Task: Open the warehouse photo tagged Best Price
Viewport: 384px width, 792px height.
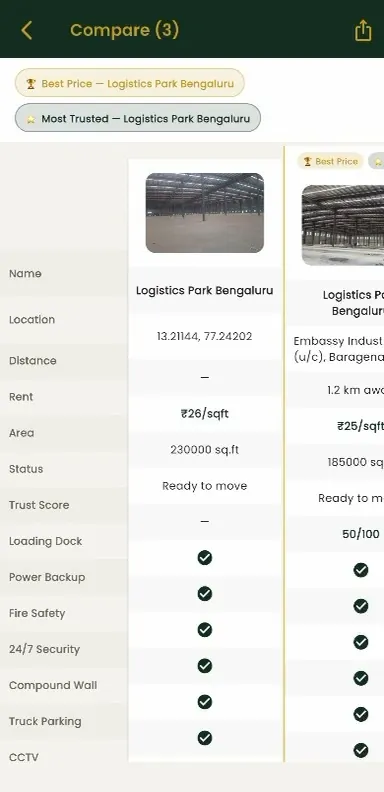Action: pyautogui.click(x=343, y=225)
